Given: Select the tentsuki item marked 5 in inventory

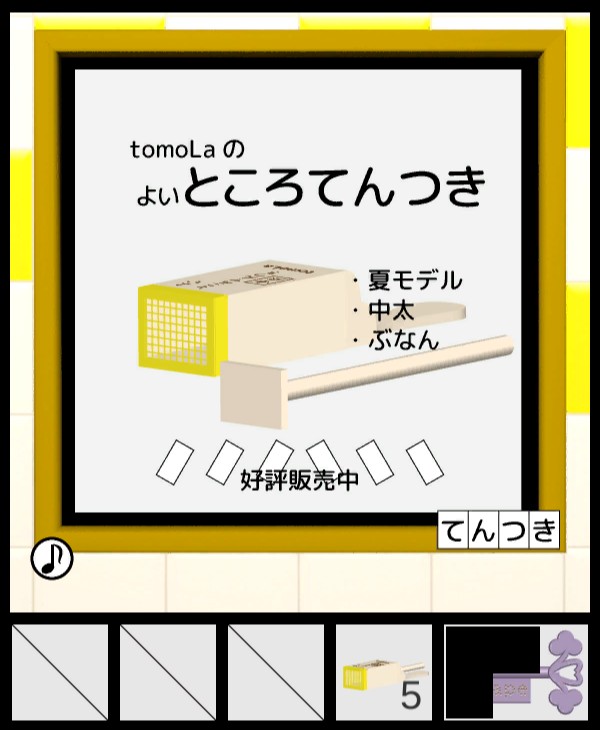Looking at the screenshot, I should pos(384,673).
